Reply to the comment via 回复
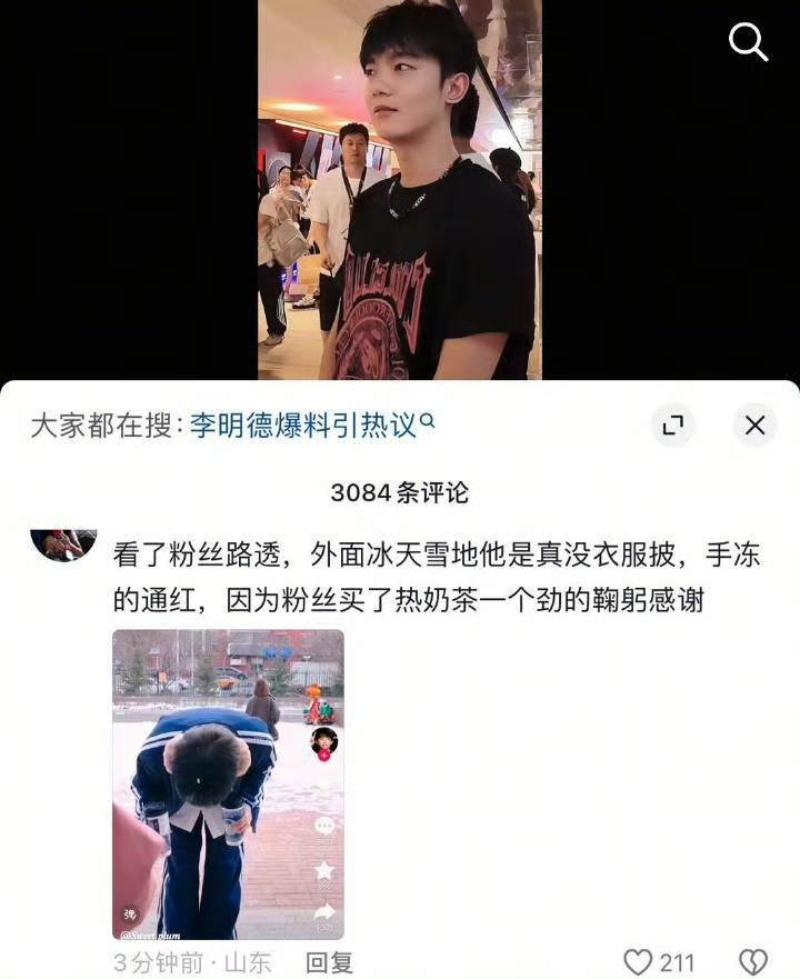800x979 pixels. [x=329, y=962]
